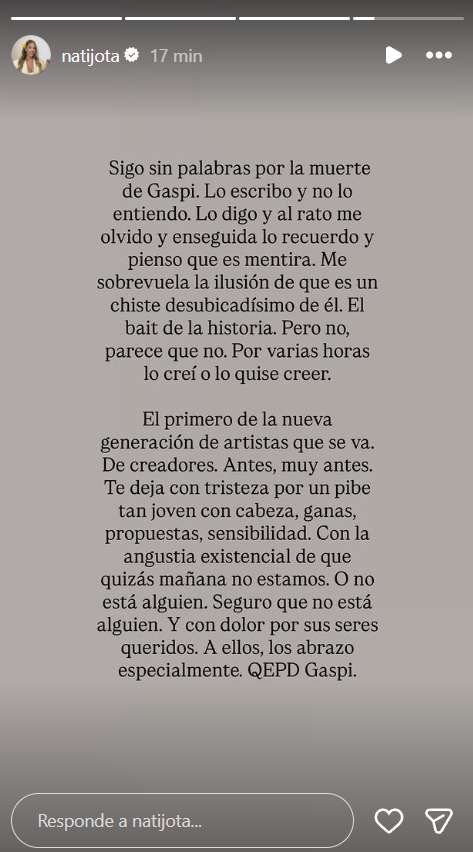Share the story via paper plane icon
The width and height of the screenshot is (473, 852).
point(439,820)
